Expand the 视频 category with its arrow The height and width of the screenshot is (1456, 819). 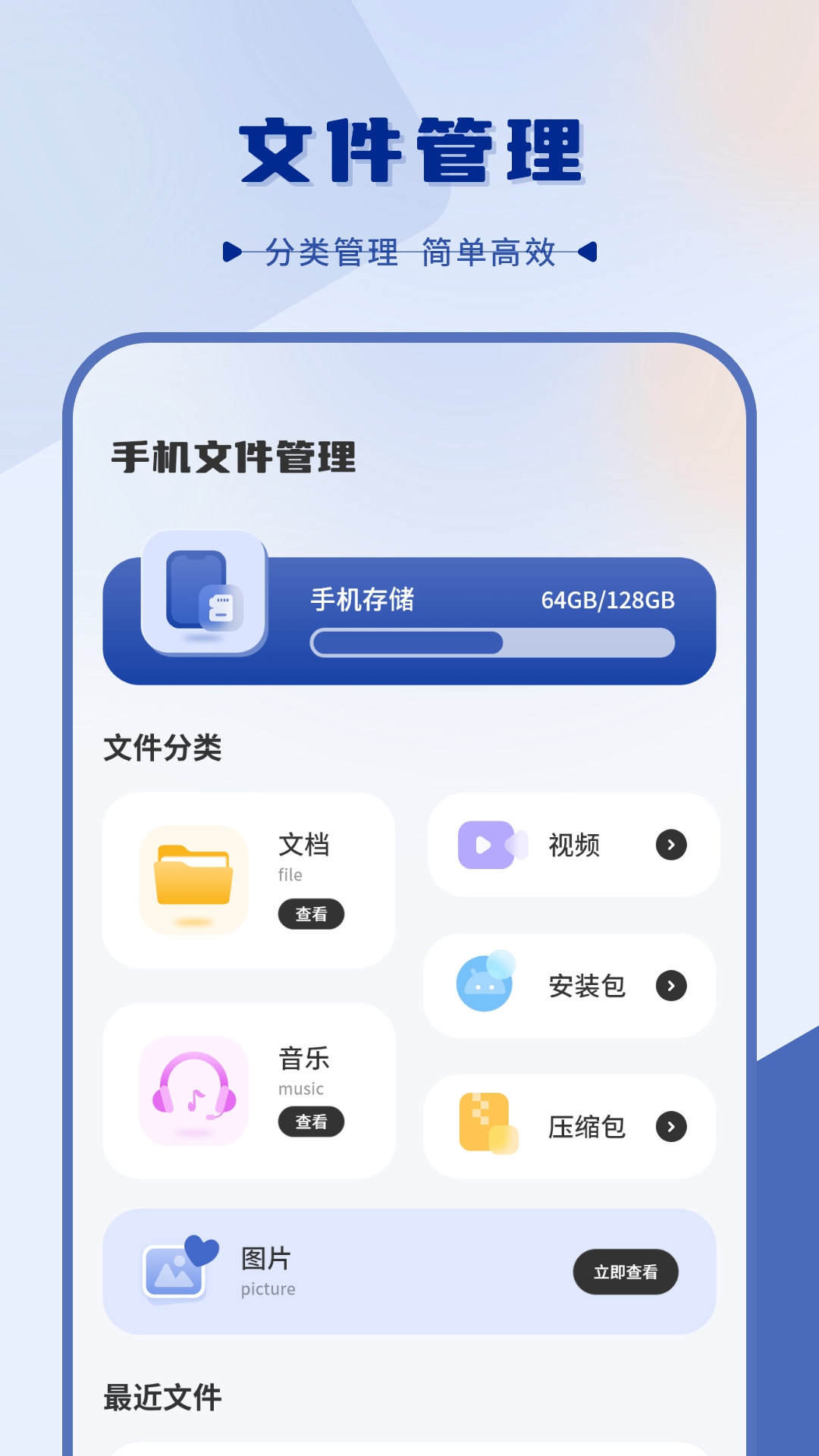point(670,844)
